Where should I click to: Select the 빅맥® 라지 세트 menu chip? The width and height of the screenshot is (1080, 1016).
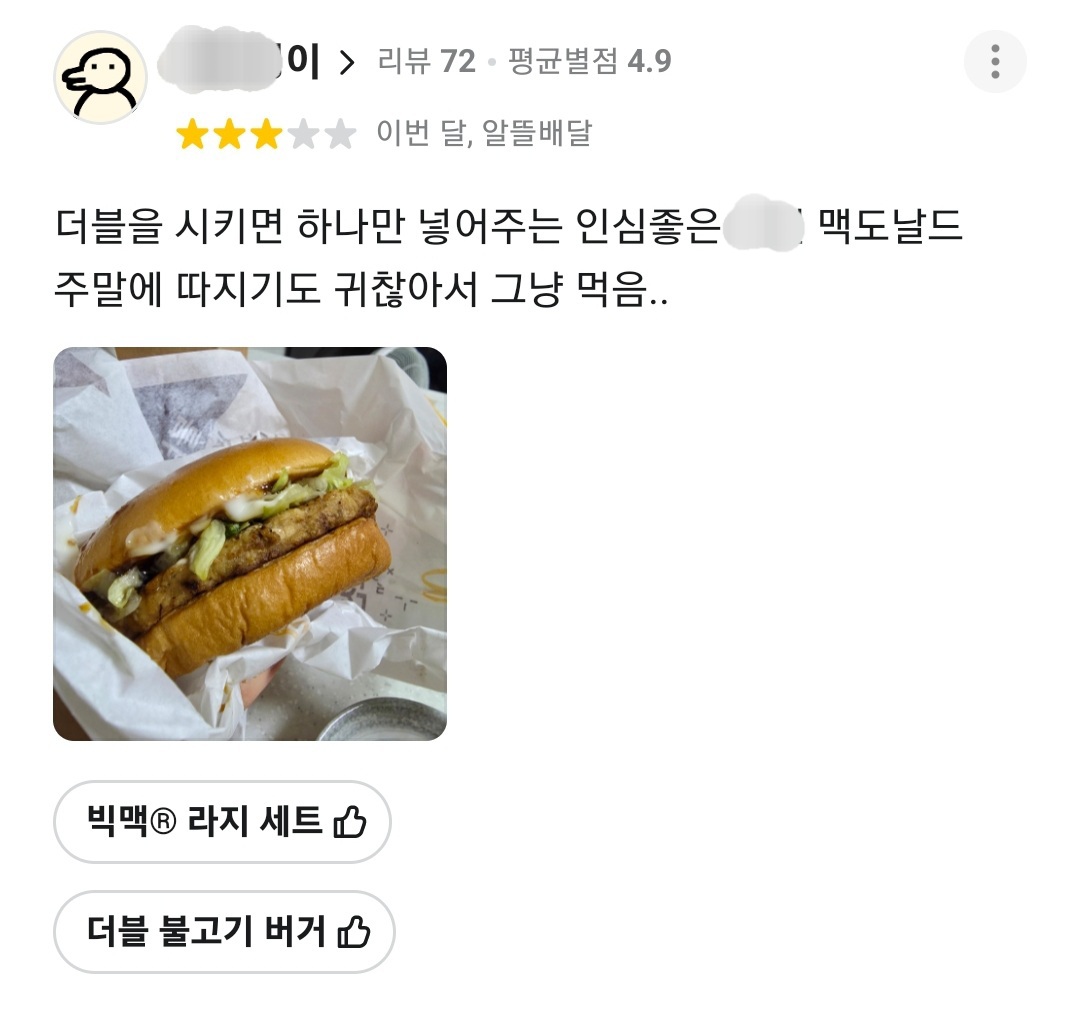(x=222, y=822)
